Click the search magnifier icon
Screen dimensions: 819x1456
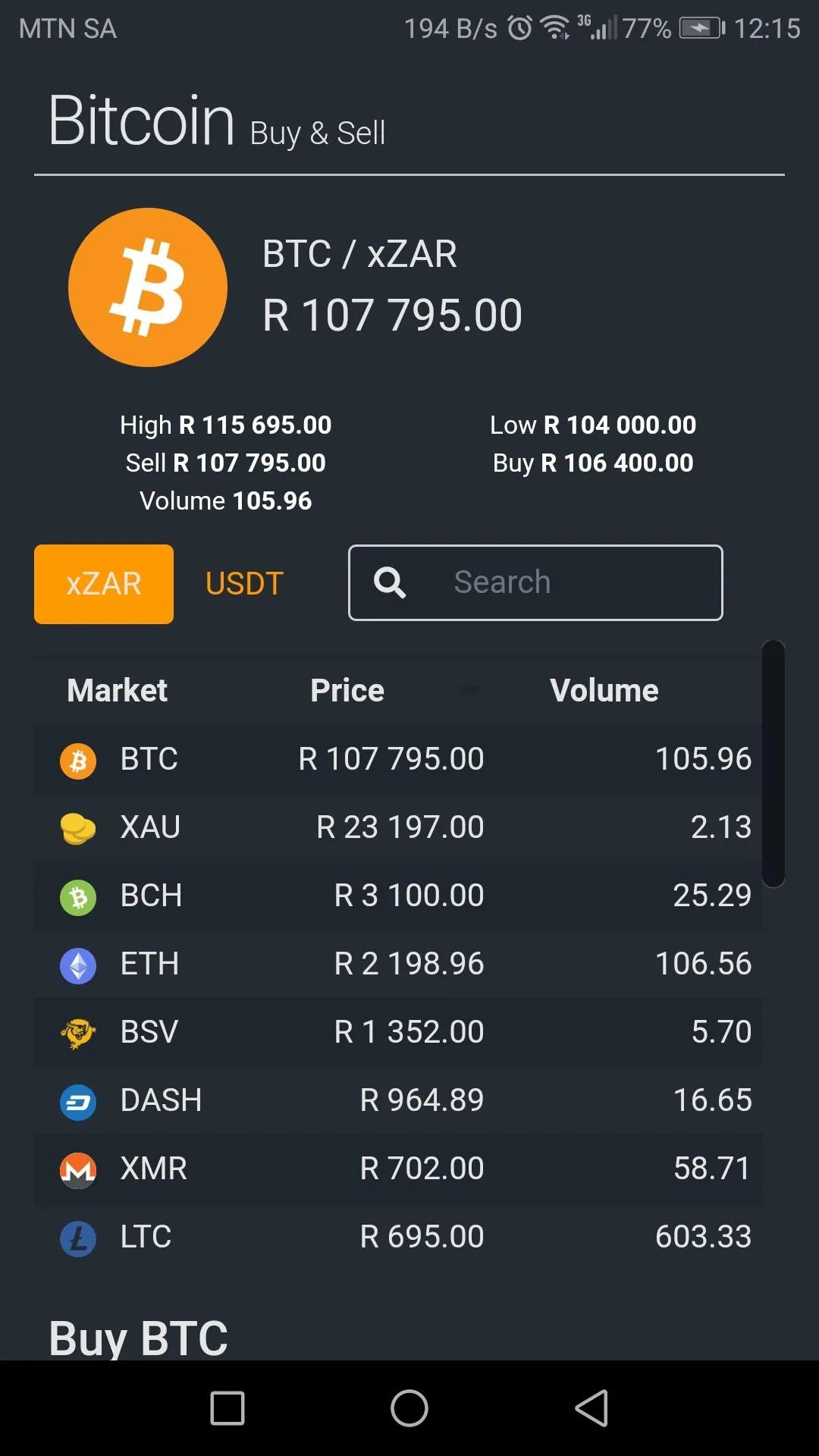click(x=390, y=582)
